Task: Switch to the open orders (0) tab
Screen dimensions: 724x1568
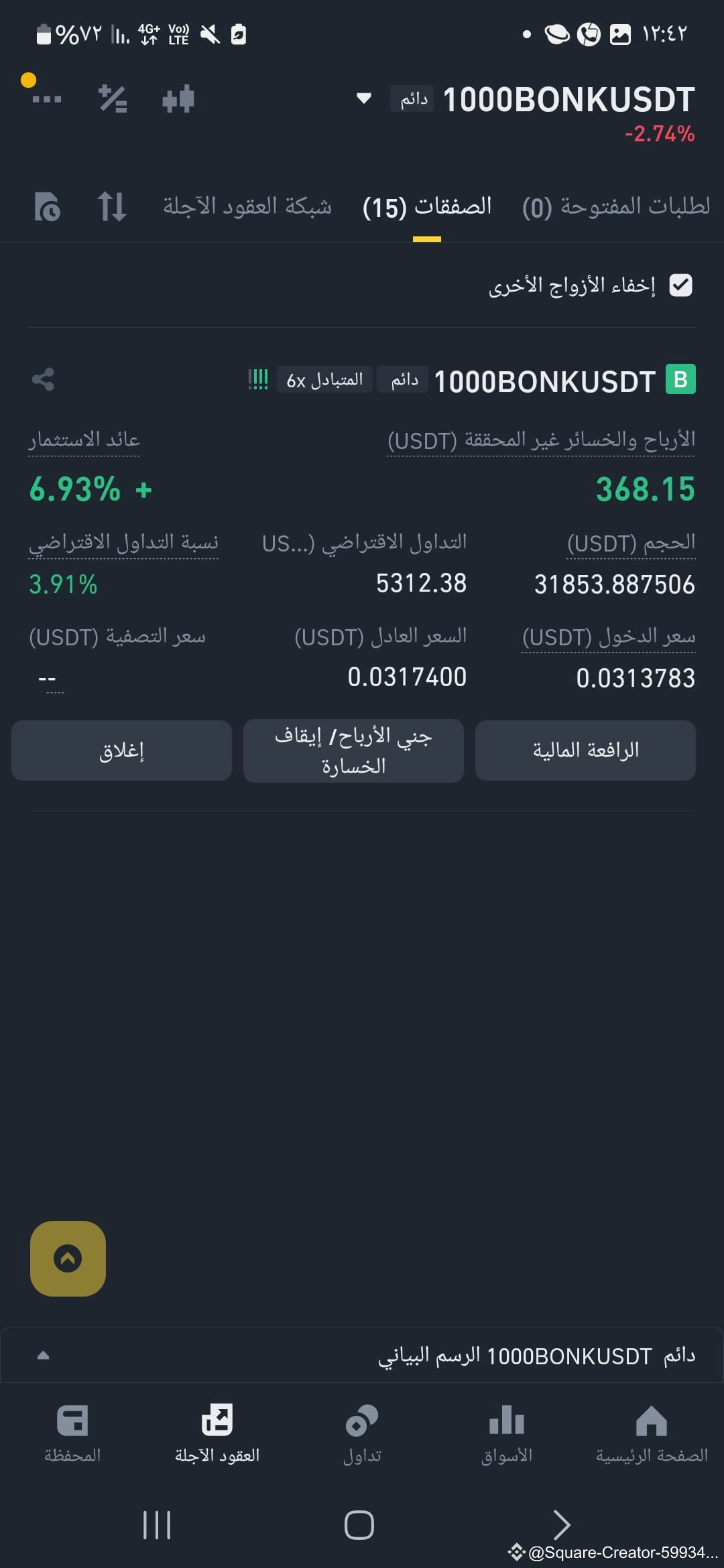Action: coord(615,206)
